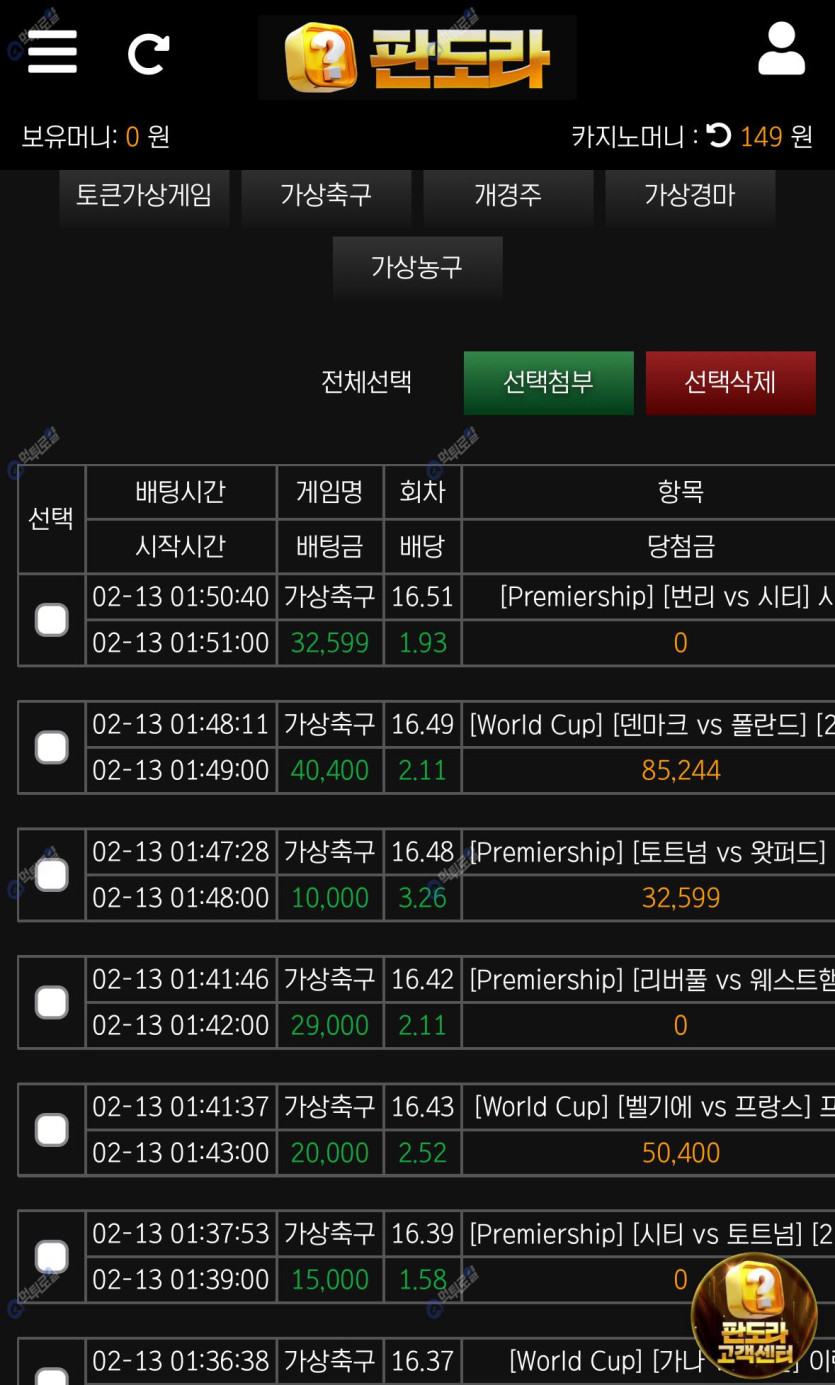Tap 전체선택 to select all bets
The height and width of the screenshot is (1385, 835).
[366, 382]
